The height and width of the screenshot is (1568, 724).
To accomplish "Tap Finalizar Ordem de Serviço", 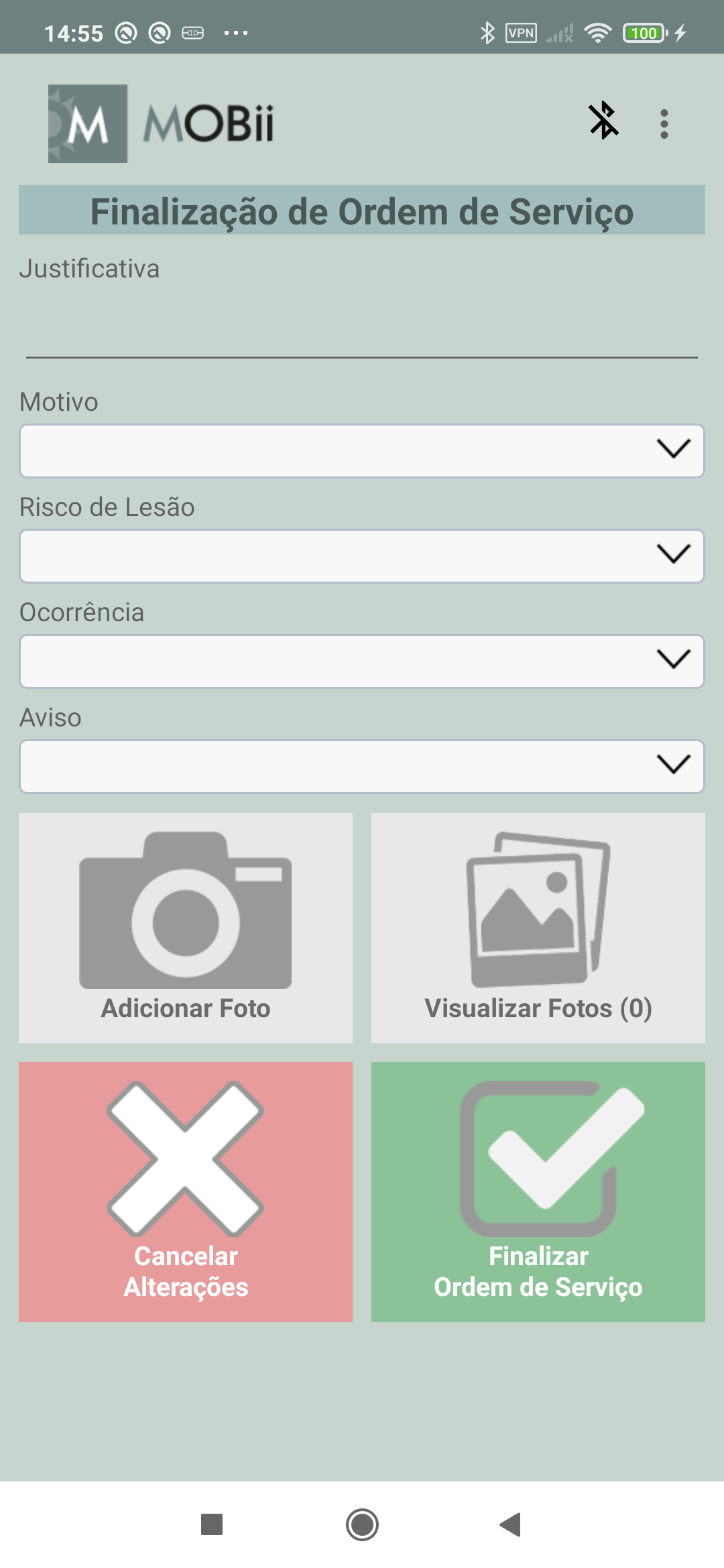I will (538, 1191).
